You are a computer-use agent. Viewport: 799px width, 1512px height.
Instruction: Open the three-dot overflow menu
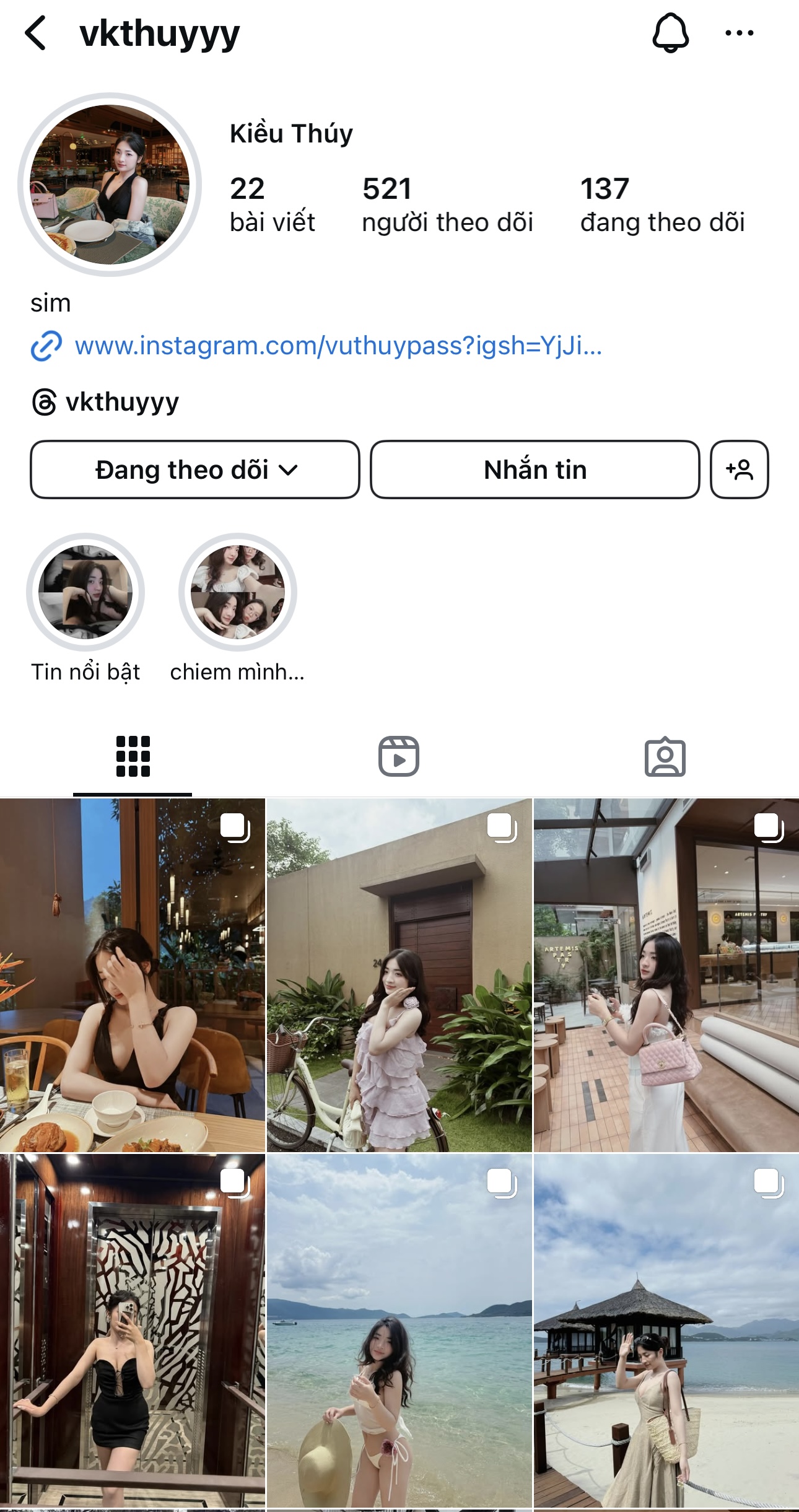(739, 33)
